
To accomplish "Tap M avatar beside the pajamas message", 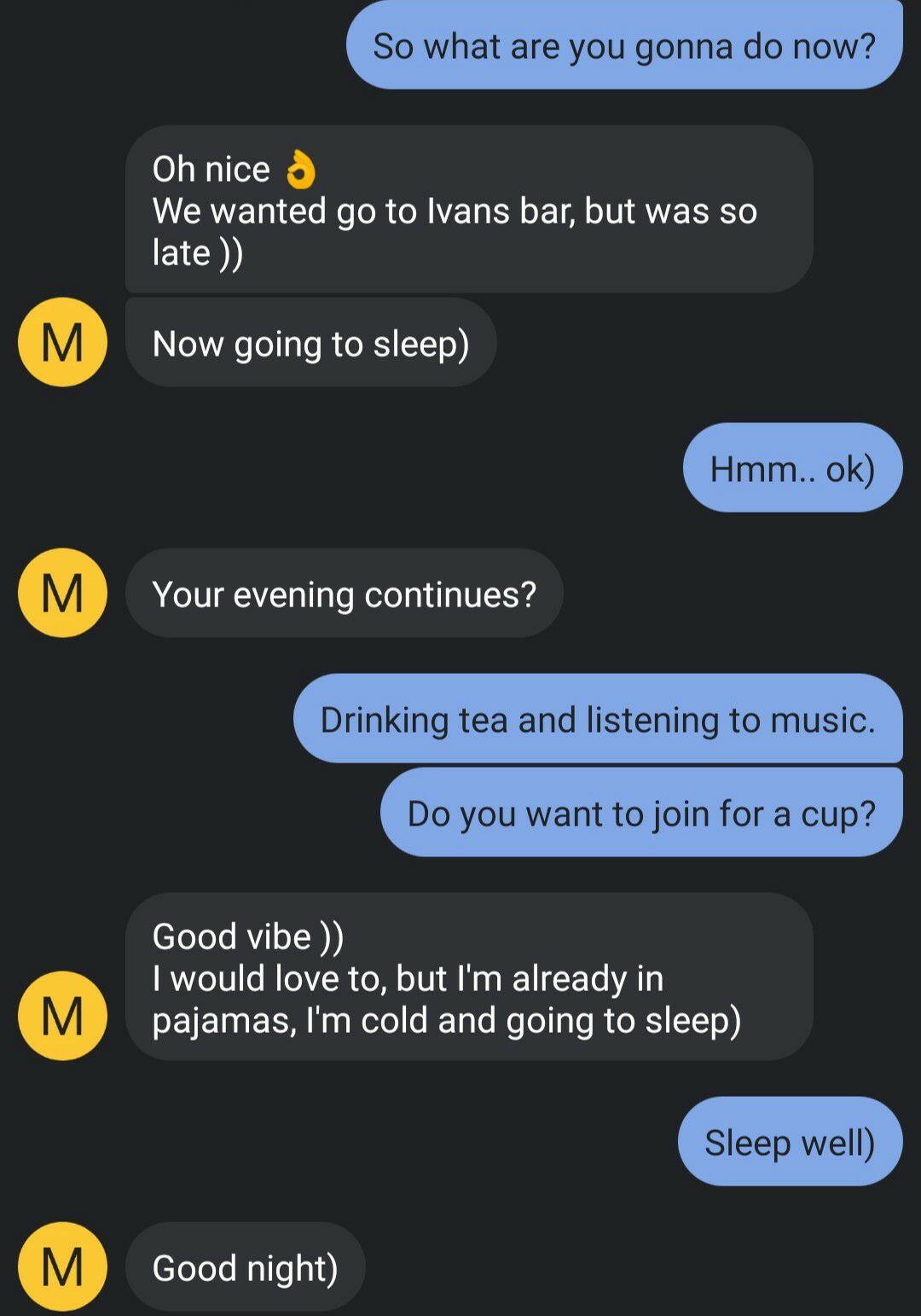I will coord(62,1015).
